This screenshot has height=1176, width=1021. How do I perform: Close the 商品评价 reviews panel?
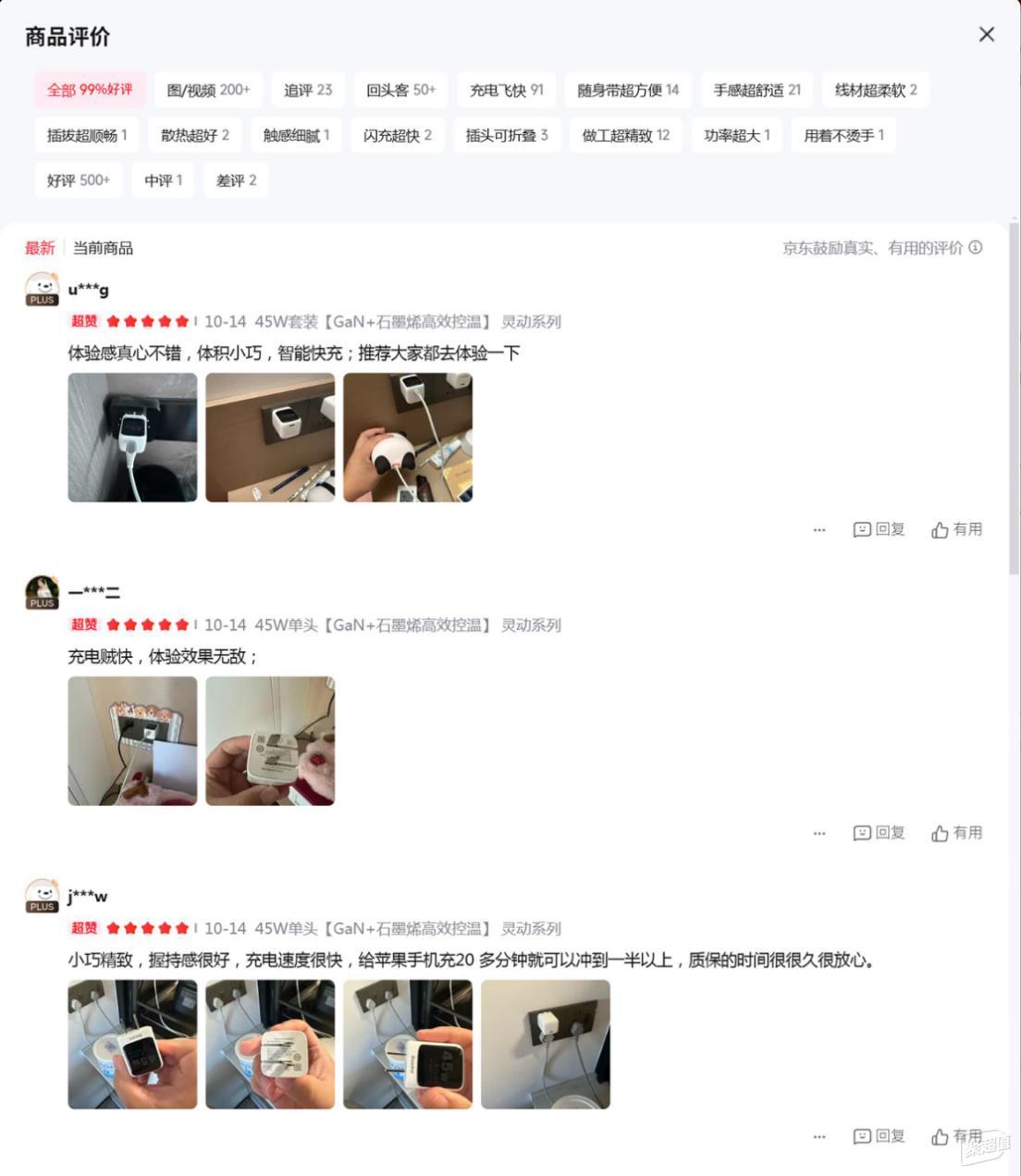click(986, 34)
